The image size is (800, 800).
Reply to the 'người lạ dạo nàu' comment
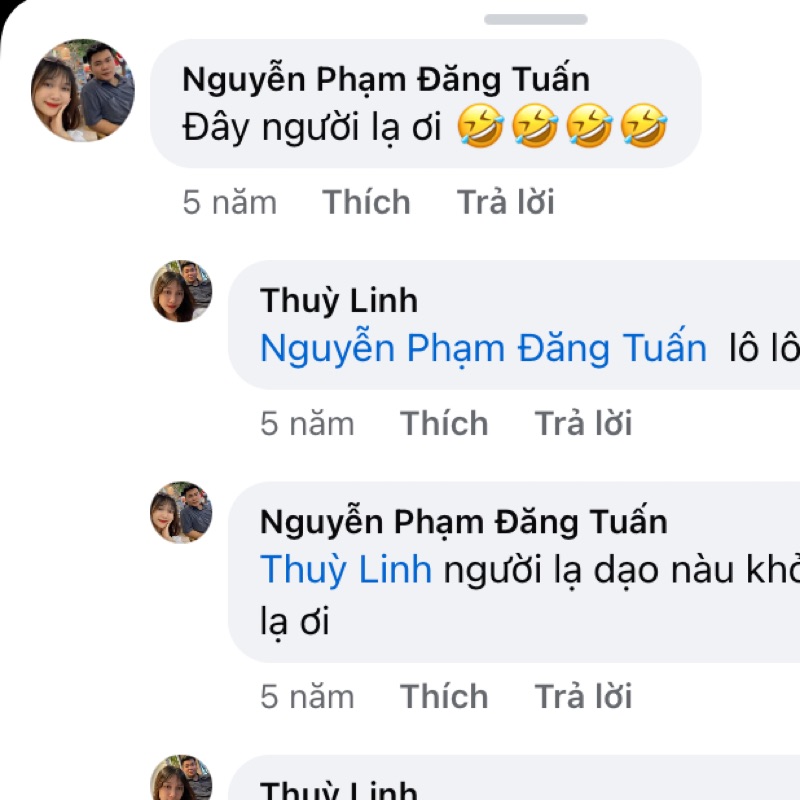(x=583, y=696)
